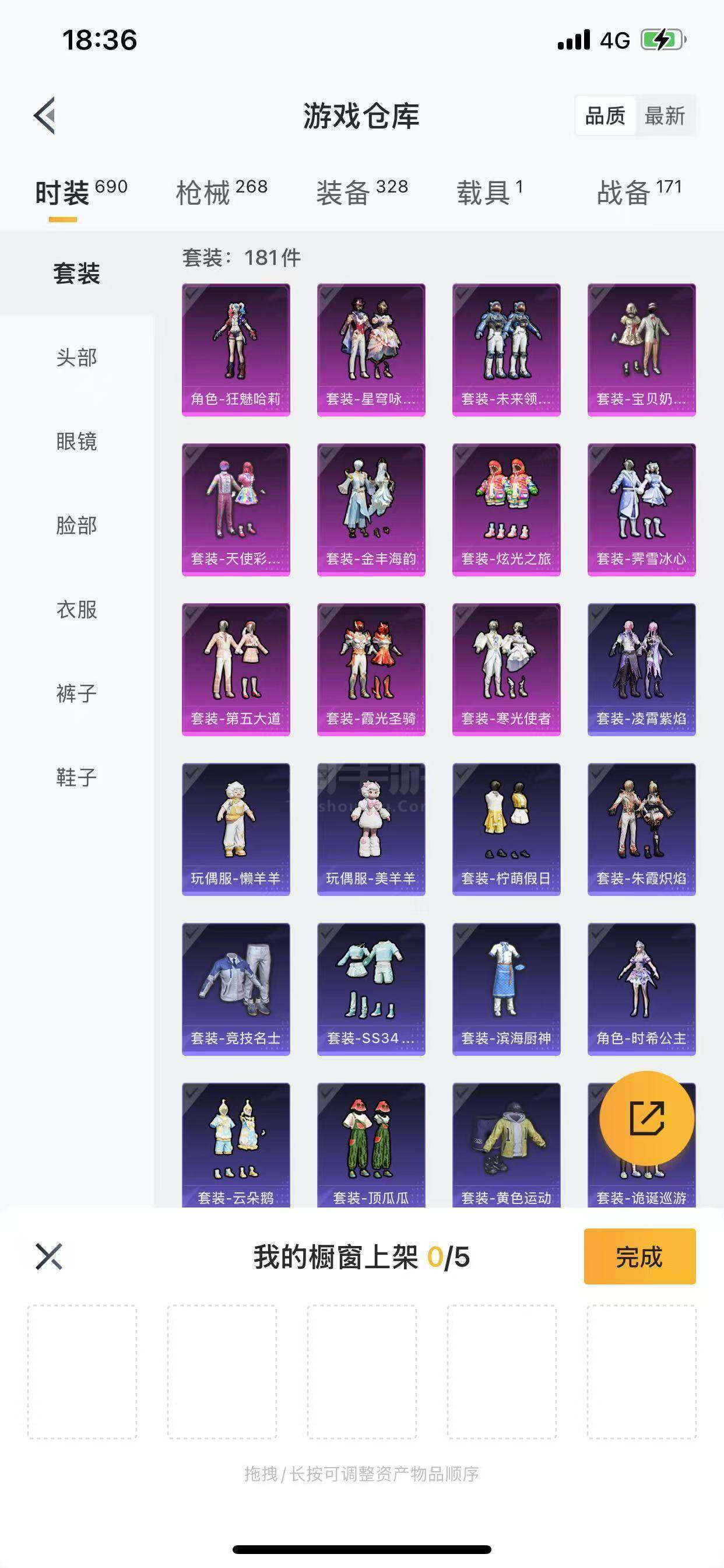This screenshot has height=1568, width=724.
Task: Switch to the 装备 tab
Action: [362, 192]
